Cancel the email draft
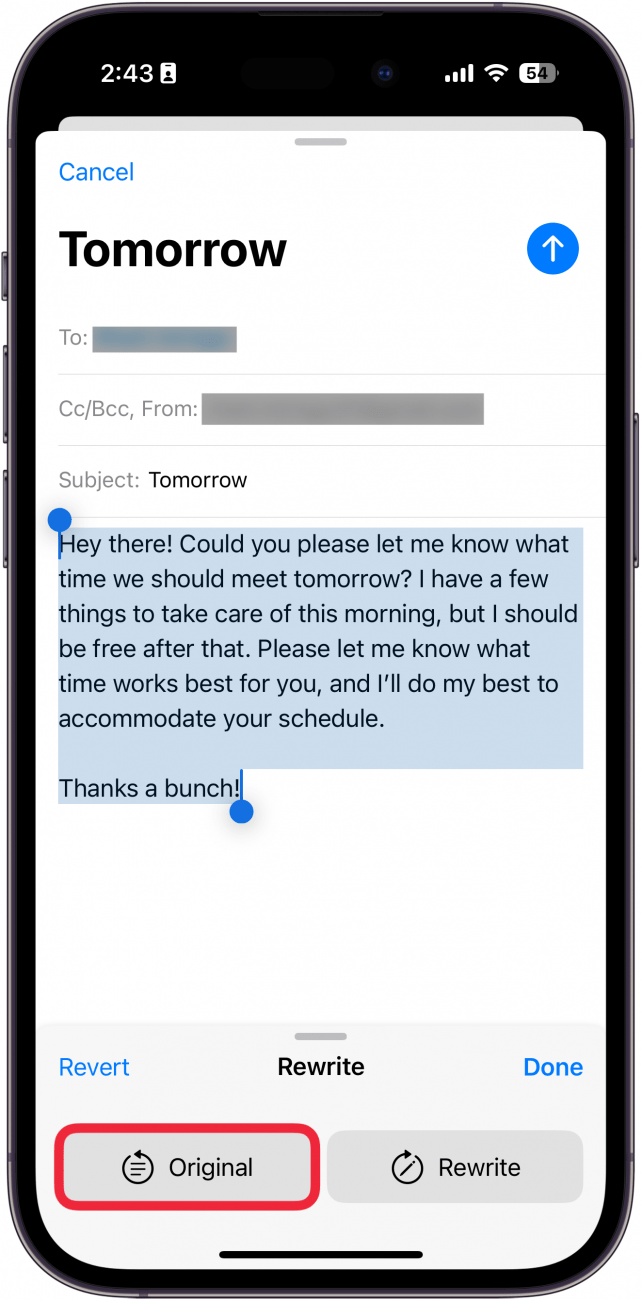 pyautogui.click(x=96, y=172)
